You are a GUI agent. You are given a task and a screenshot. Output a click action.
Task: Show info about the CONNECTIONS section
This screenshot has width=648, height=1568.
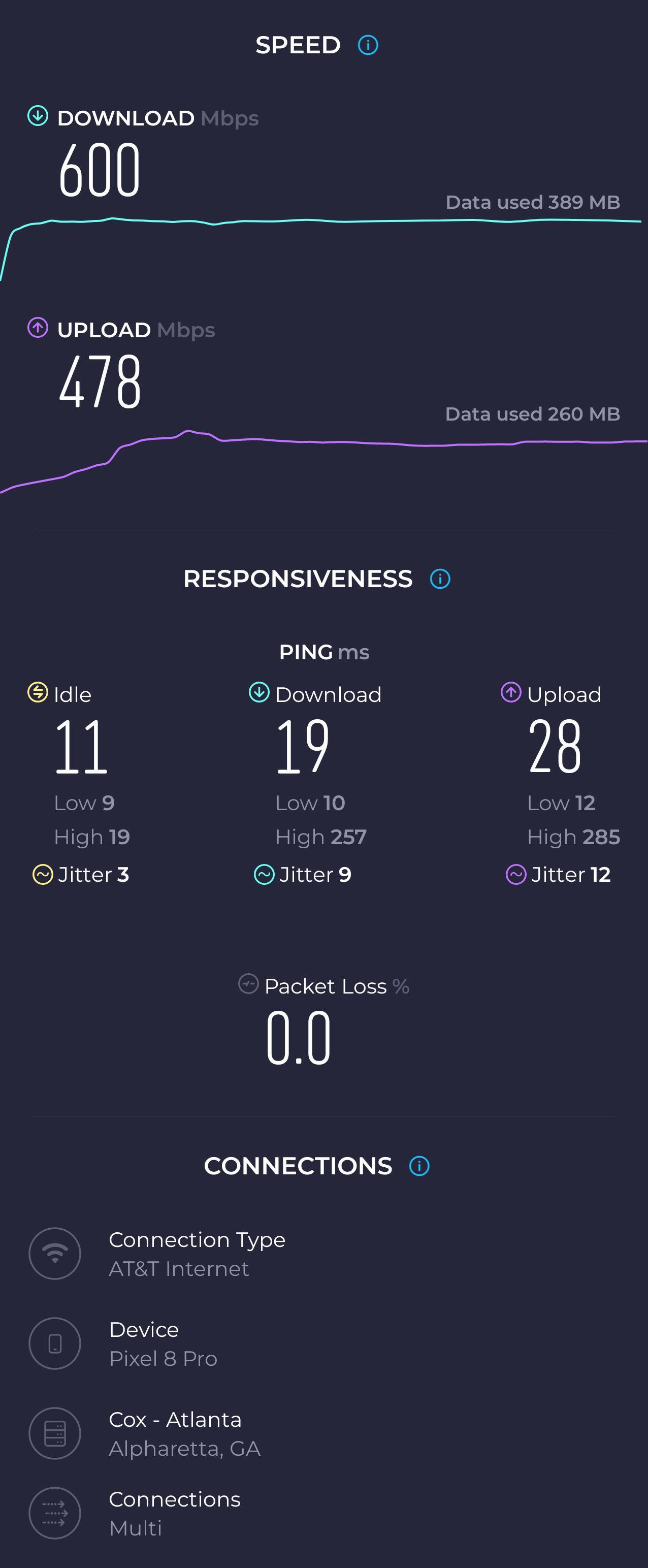(x=419, y=1166)
